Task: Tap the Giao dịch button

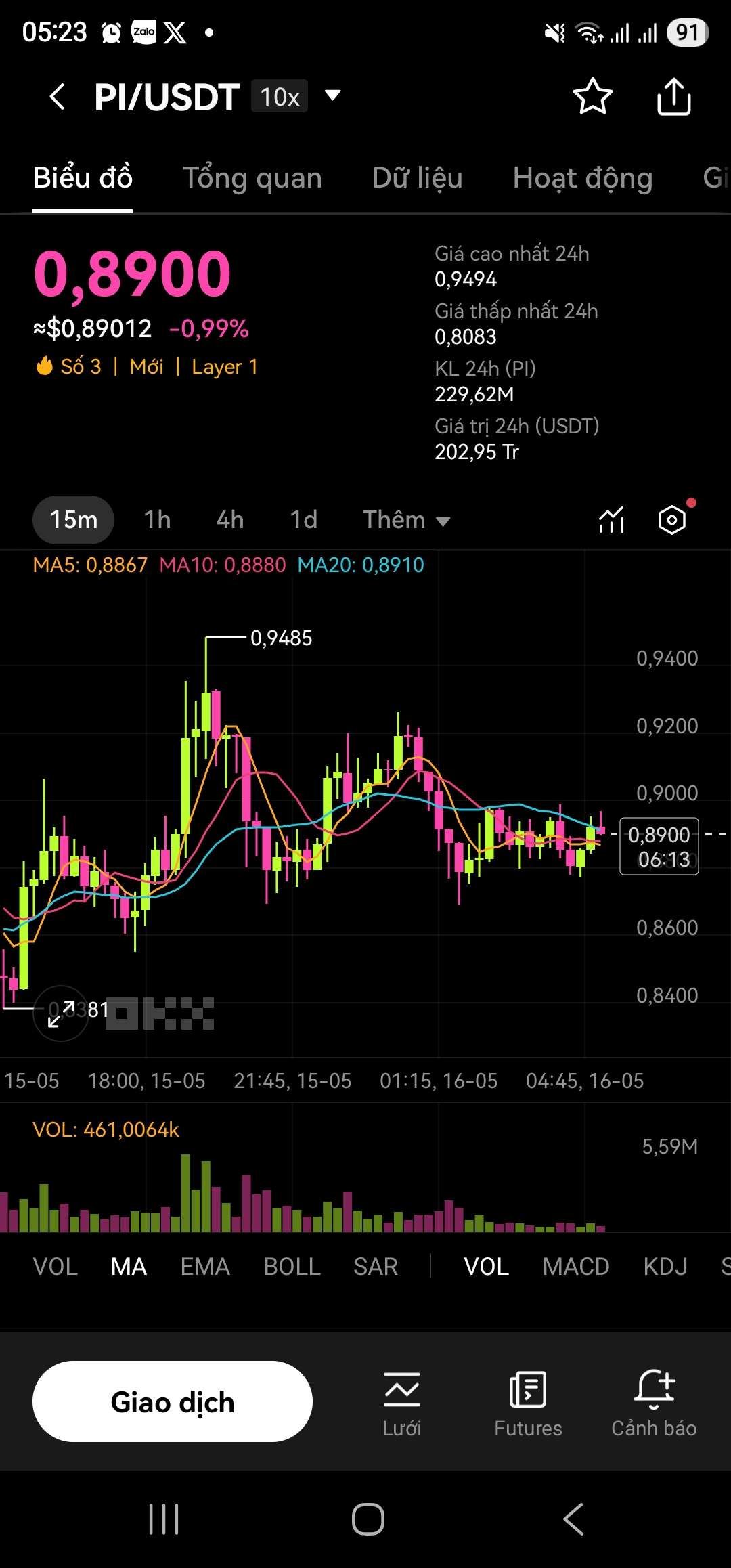Action: 173,1401
